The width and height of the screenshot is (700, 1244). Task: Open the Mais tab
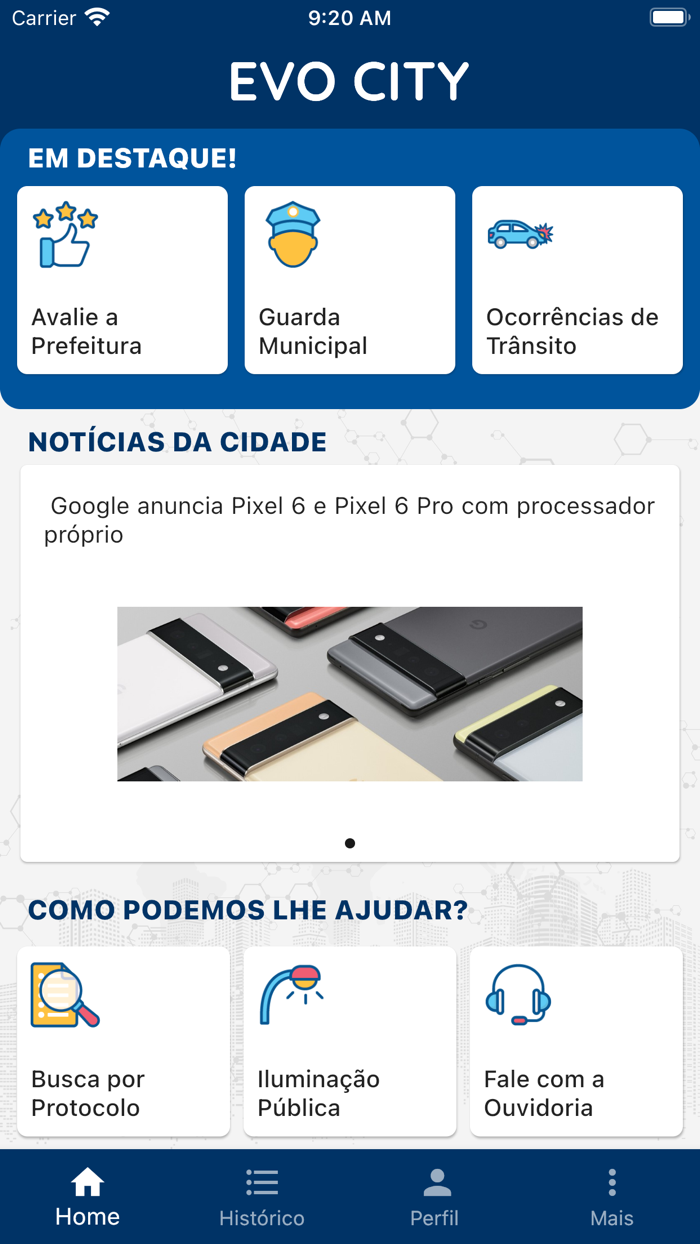point(611,1197)
